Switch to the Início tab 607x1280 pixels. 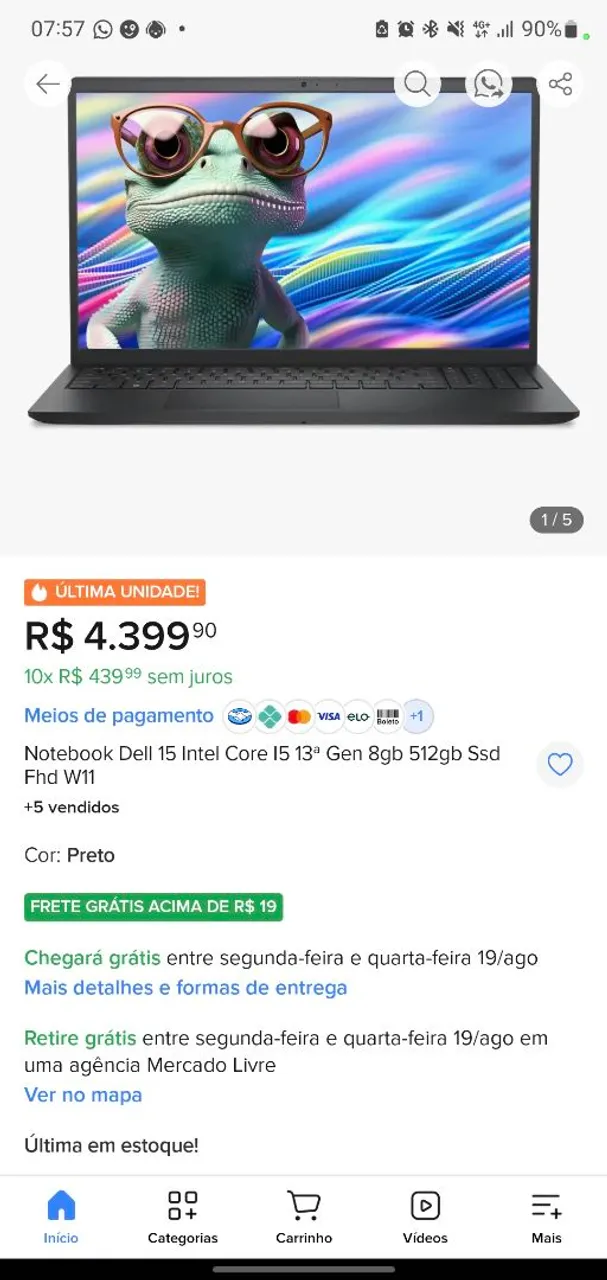[61, 1217]
